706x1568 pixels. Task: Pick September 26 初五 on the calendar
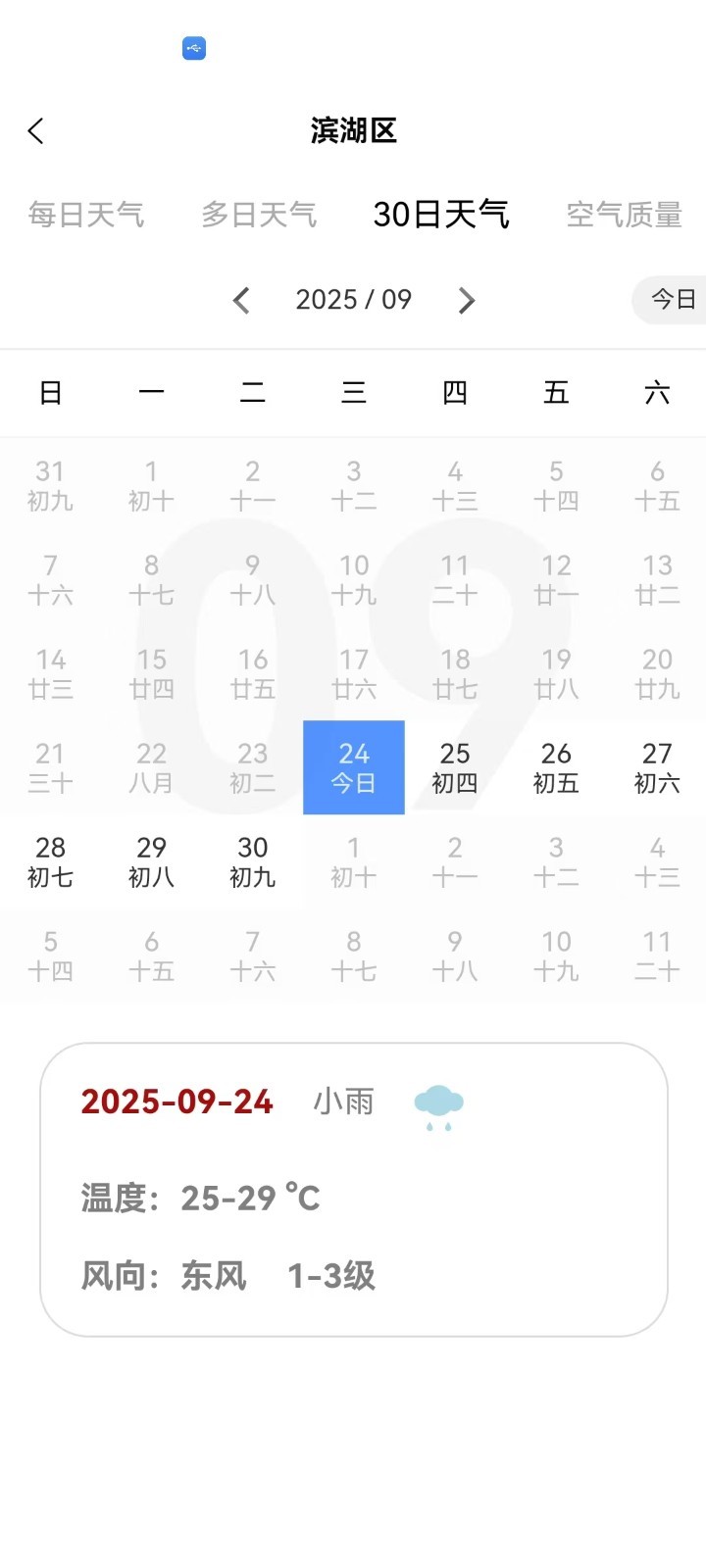pos(556,767)
